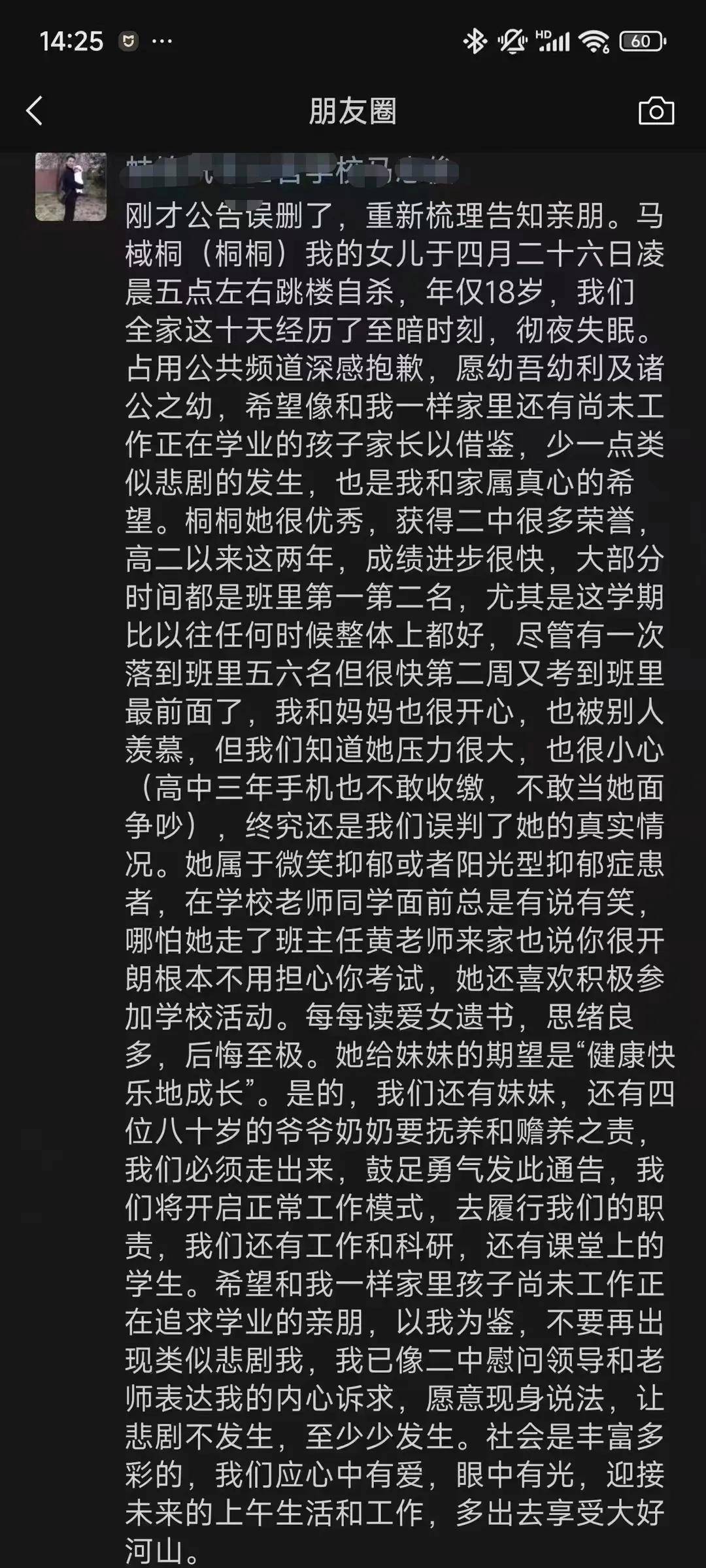
Task: Open the poster's profile photo
Action: (71, 186)
